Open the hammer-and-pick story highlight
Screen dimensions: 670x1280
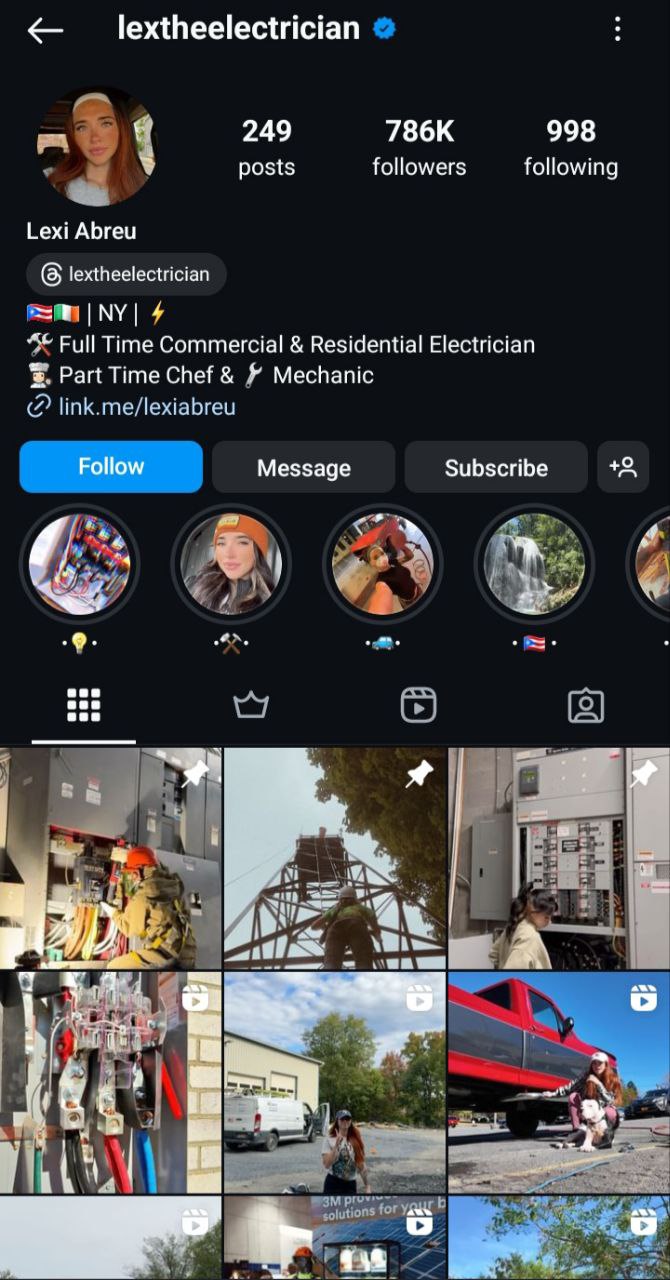pos(231,564)
